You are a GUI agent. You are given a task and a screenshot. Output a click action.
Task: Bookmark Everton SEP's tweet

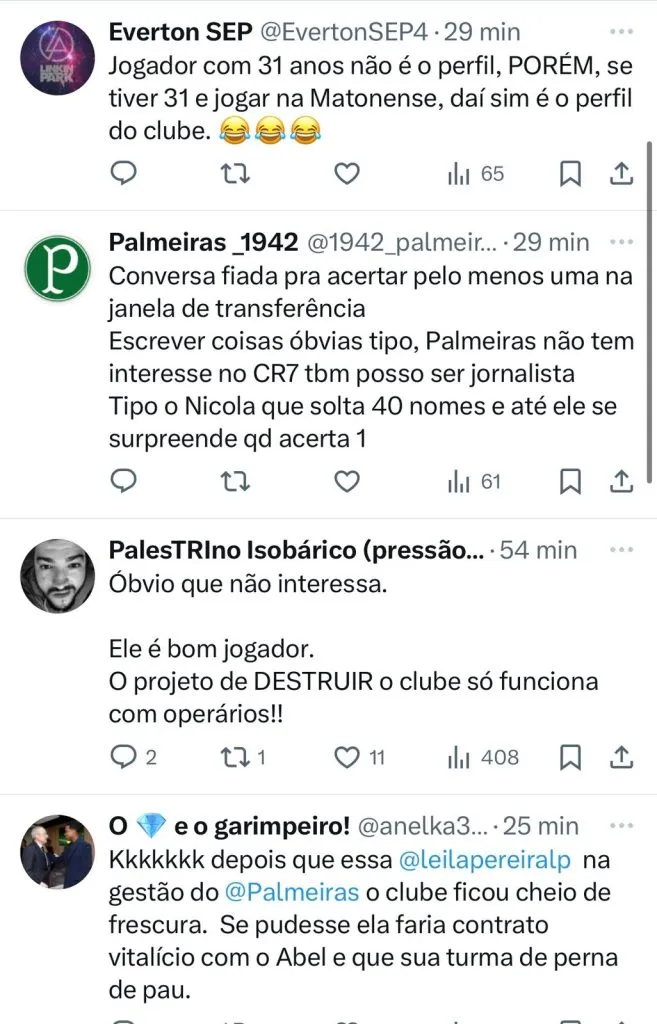click(x=570, y=174)
